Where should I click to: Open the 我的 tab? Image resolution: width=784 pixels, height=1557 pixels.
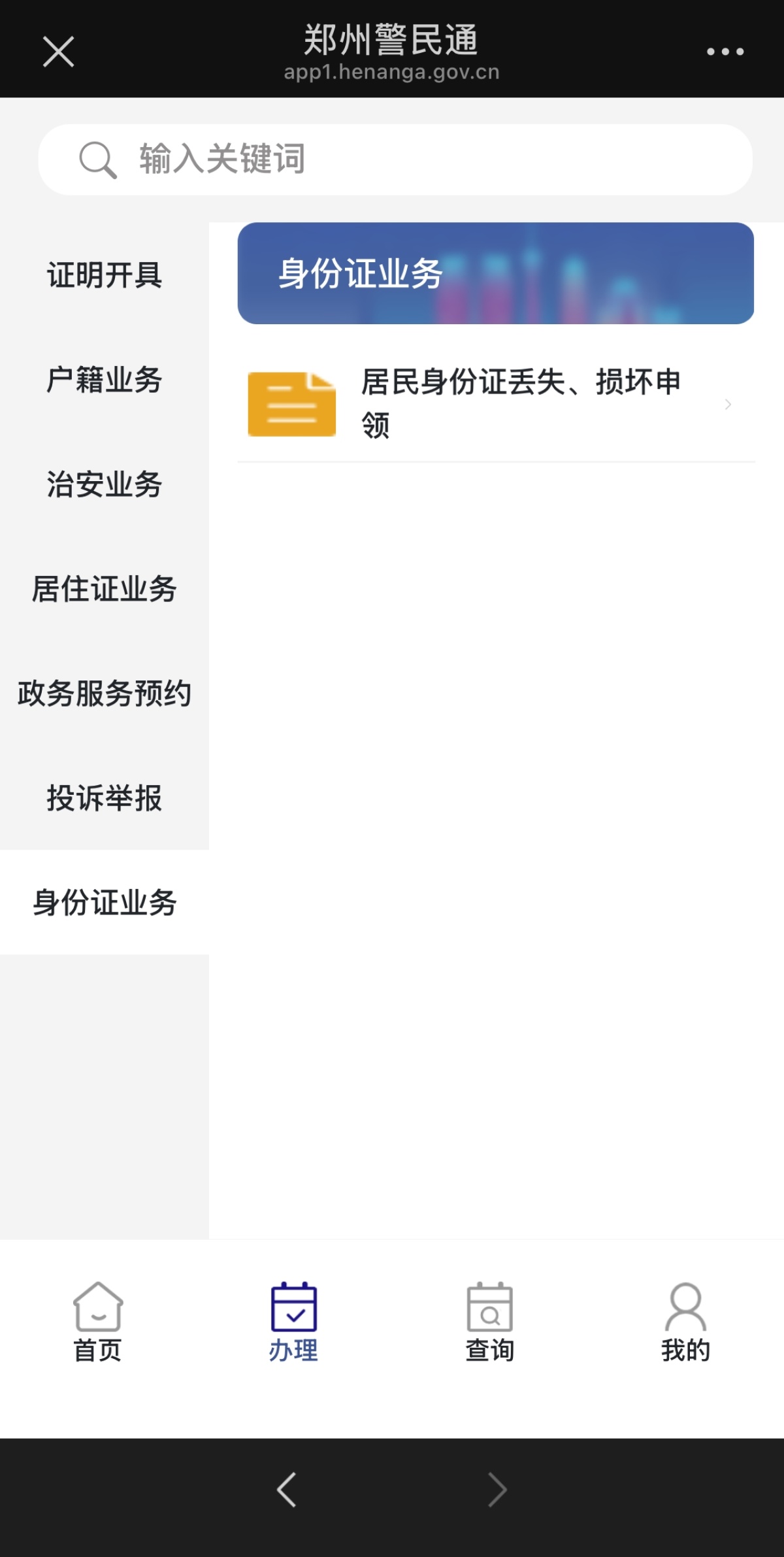pyautogui.click(x=685, y=1322)
